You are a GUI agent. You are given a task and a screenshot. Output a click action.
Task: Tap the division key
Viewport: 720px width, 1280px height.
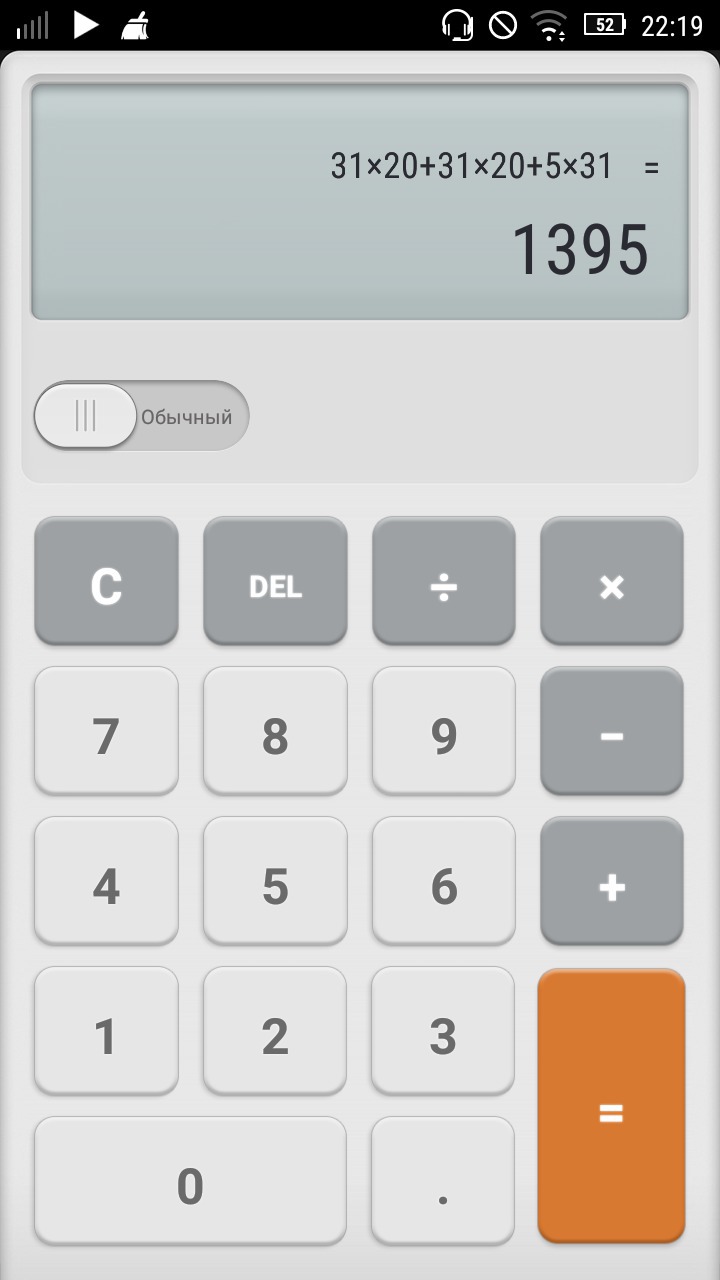click(443, 581)
